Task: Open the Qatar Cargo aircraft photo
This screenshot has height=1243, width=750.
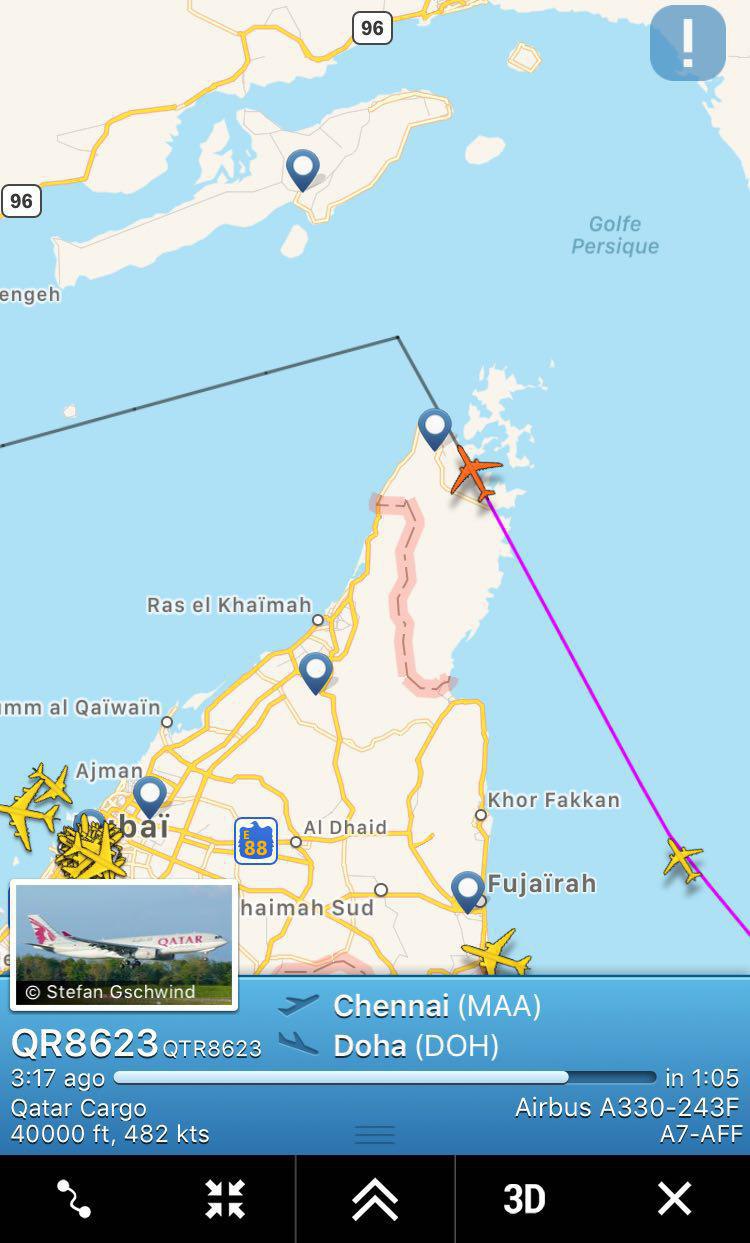Action: 124,945
